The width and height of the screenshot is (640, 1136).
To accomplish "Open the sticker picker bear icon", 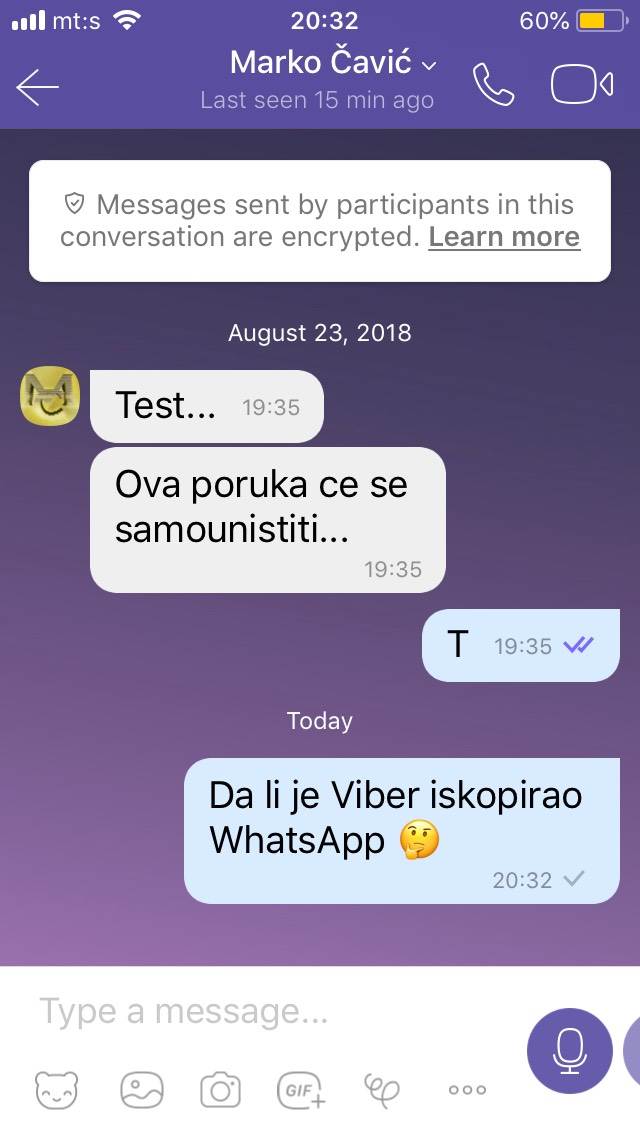I will click(56, 1090).
